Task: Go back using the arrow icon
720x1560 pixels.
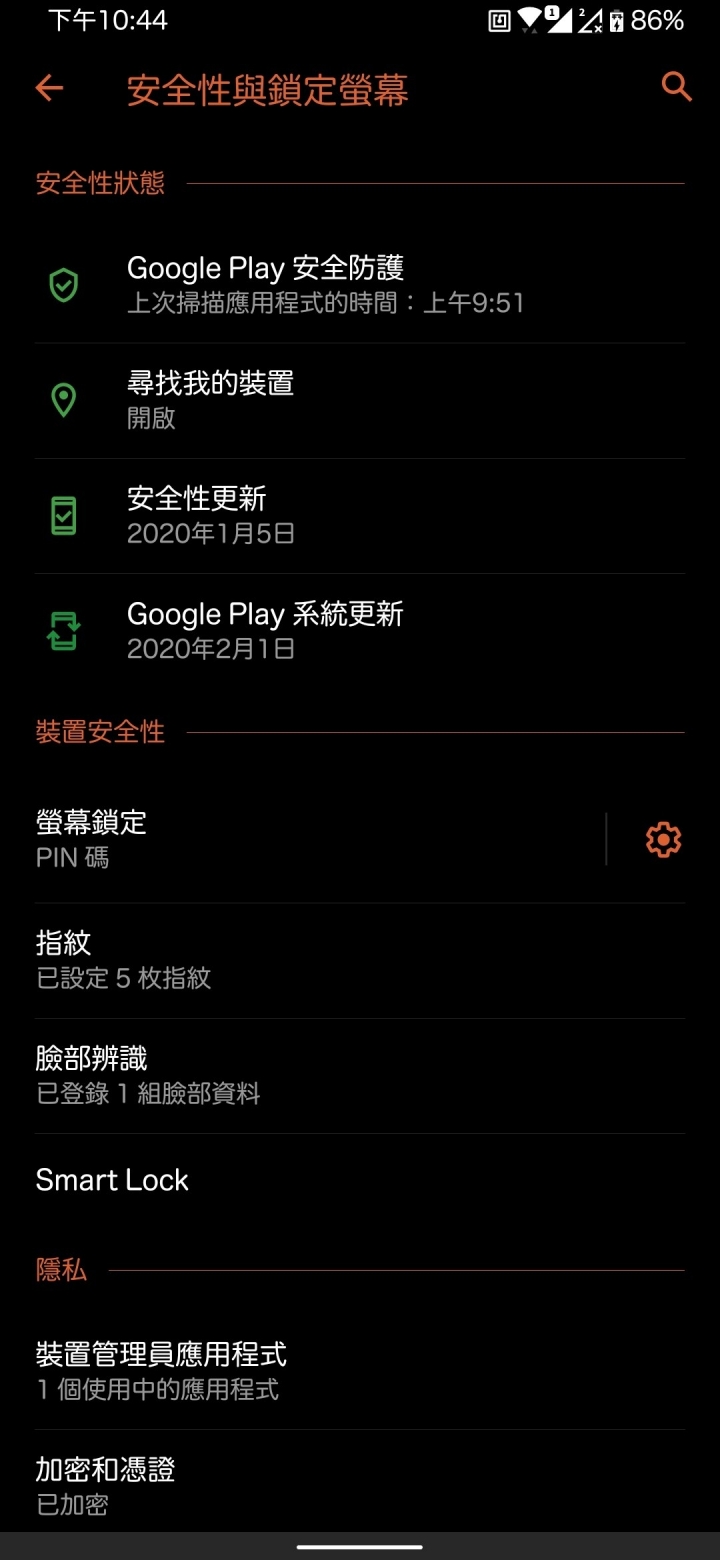Action: click(x=49, y=89)
